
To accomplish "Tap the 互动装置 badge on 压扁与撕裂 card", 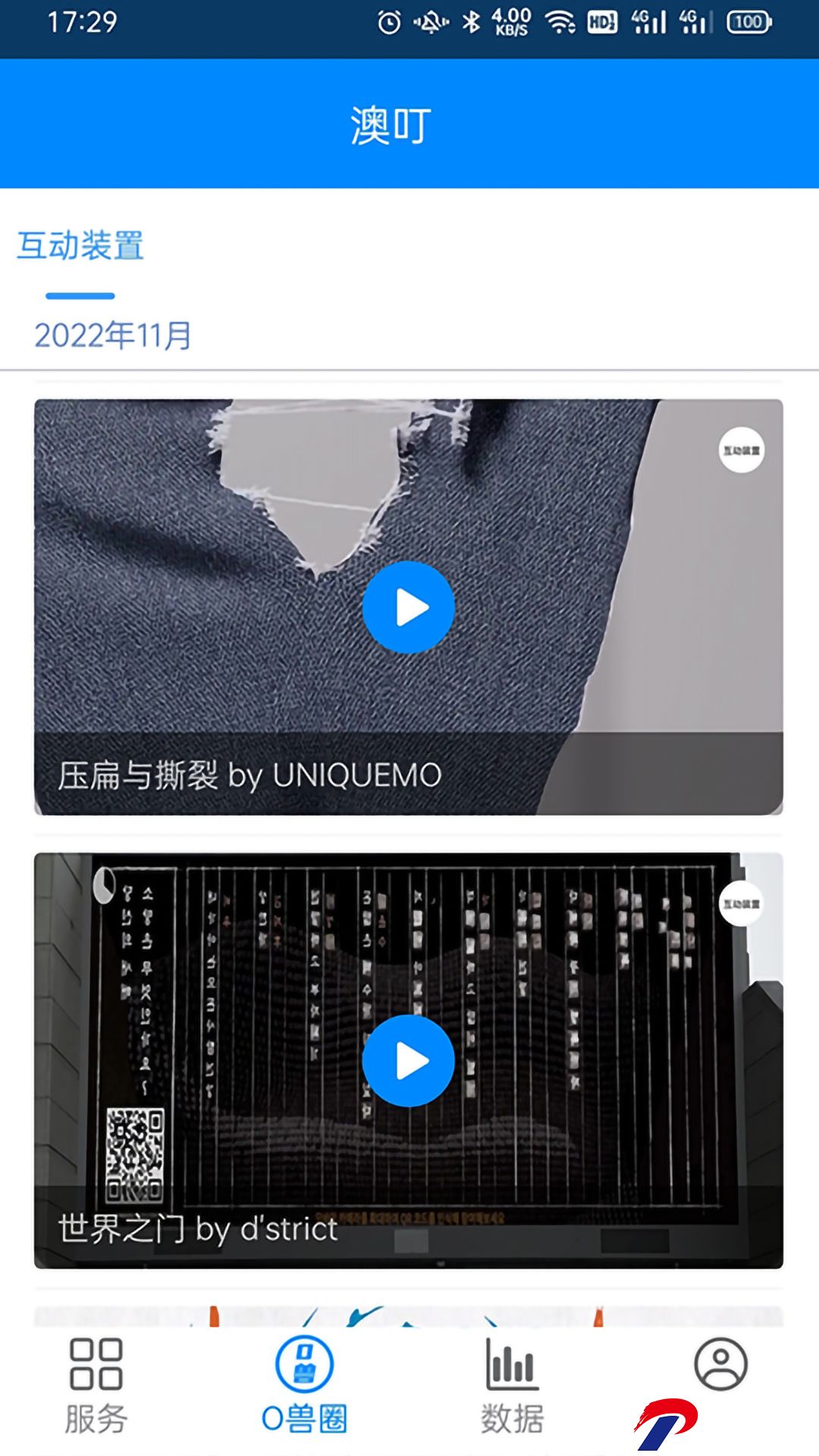I will [x=742, y=450].
